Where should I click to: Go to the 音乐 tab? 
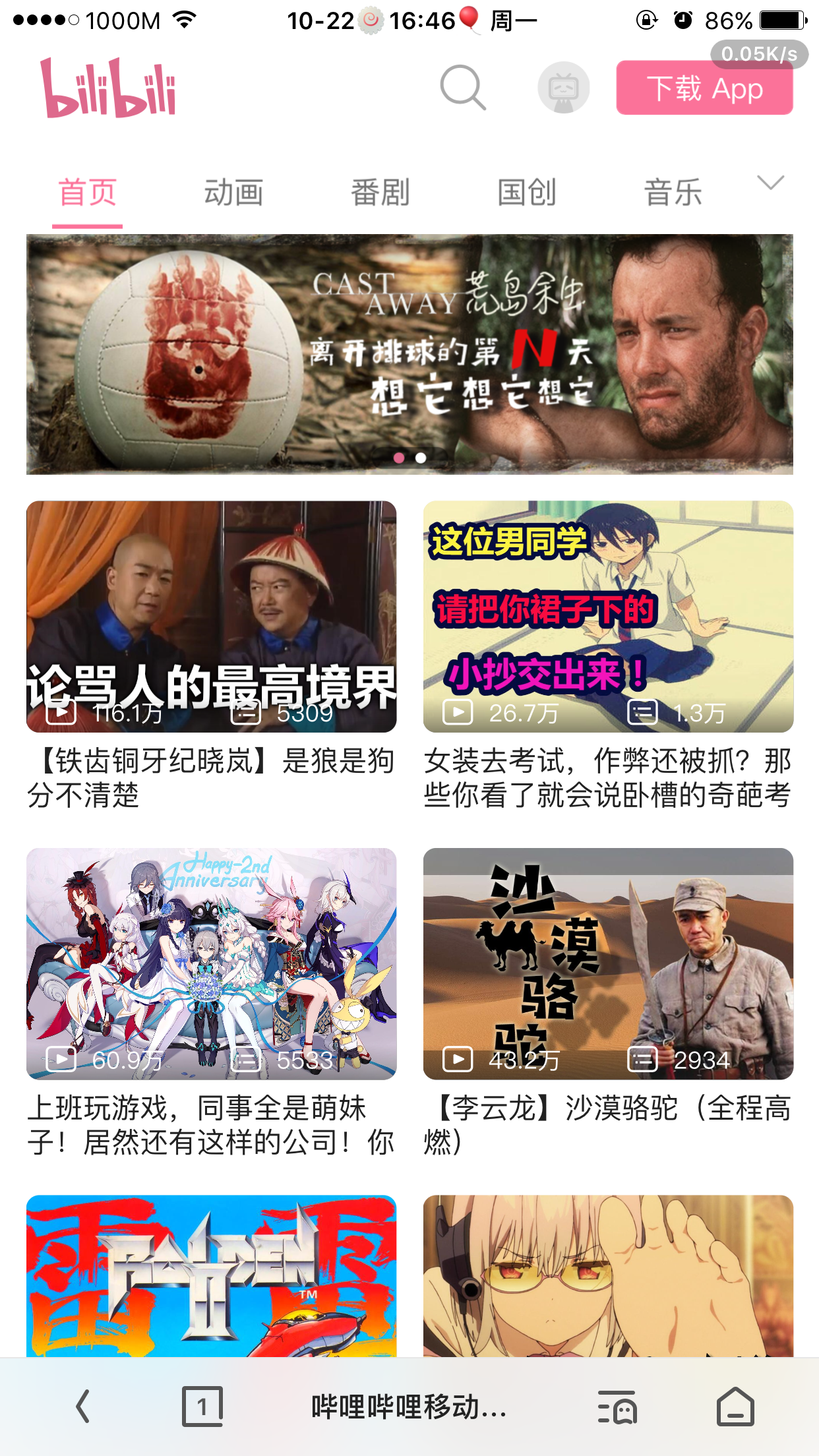pyautogui.click(x=673, y=193)
